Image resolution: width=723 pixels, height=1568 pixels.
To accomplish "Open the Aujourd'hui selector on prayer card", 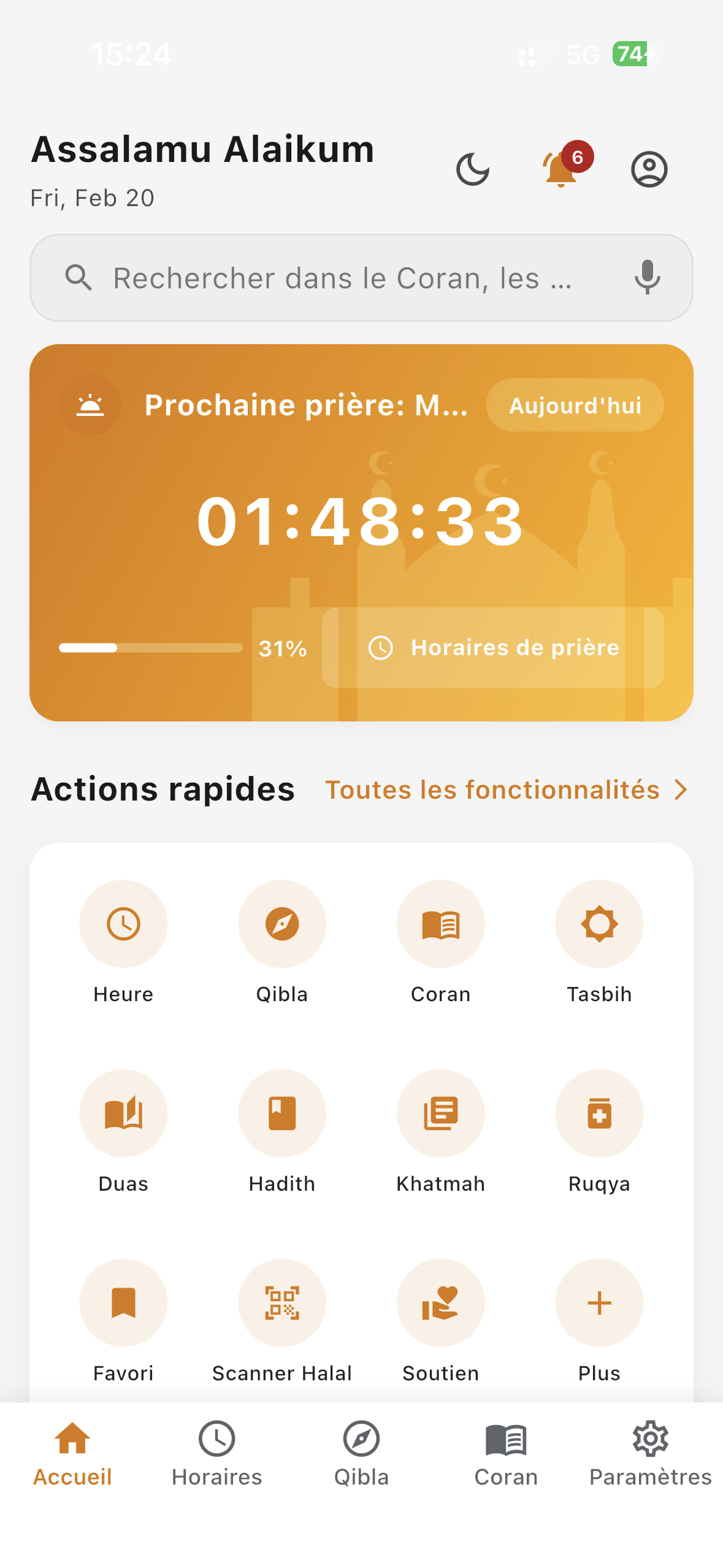I will click(x=575, y=404).
